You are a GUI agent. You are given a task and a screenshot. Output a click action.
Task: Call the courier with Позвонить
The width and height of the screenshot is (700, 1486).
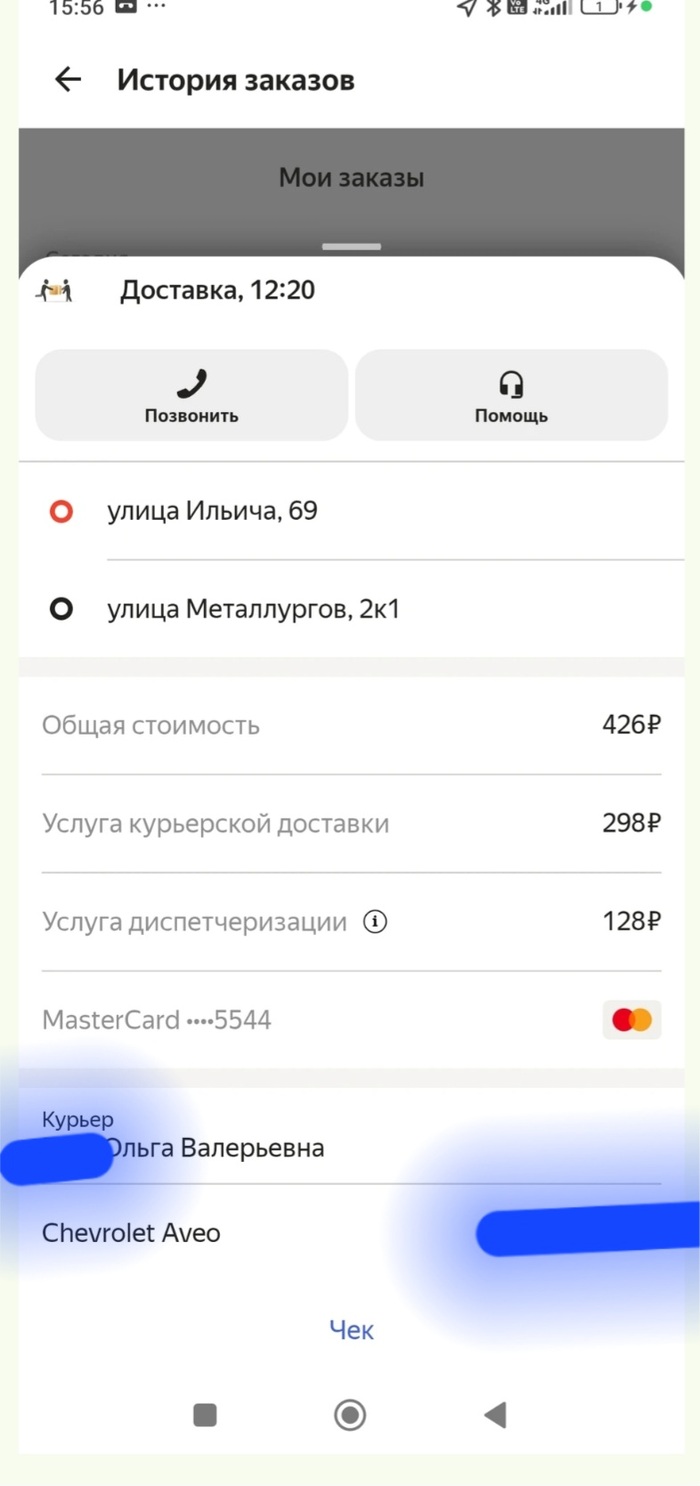191,395
